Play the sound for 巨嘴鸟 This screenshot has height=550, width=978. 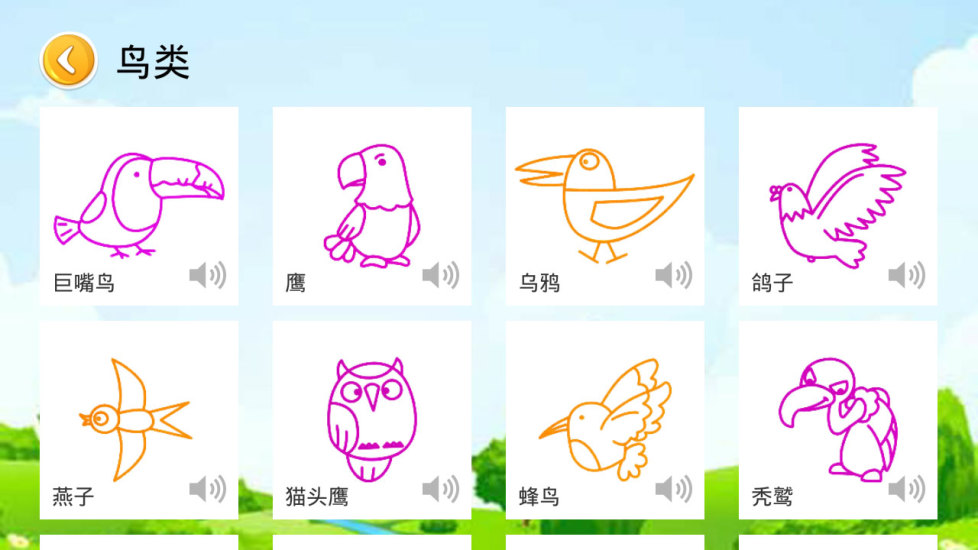click(207, 275)
